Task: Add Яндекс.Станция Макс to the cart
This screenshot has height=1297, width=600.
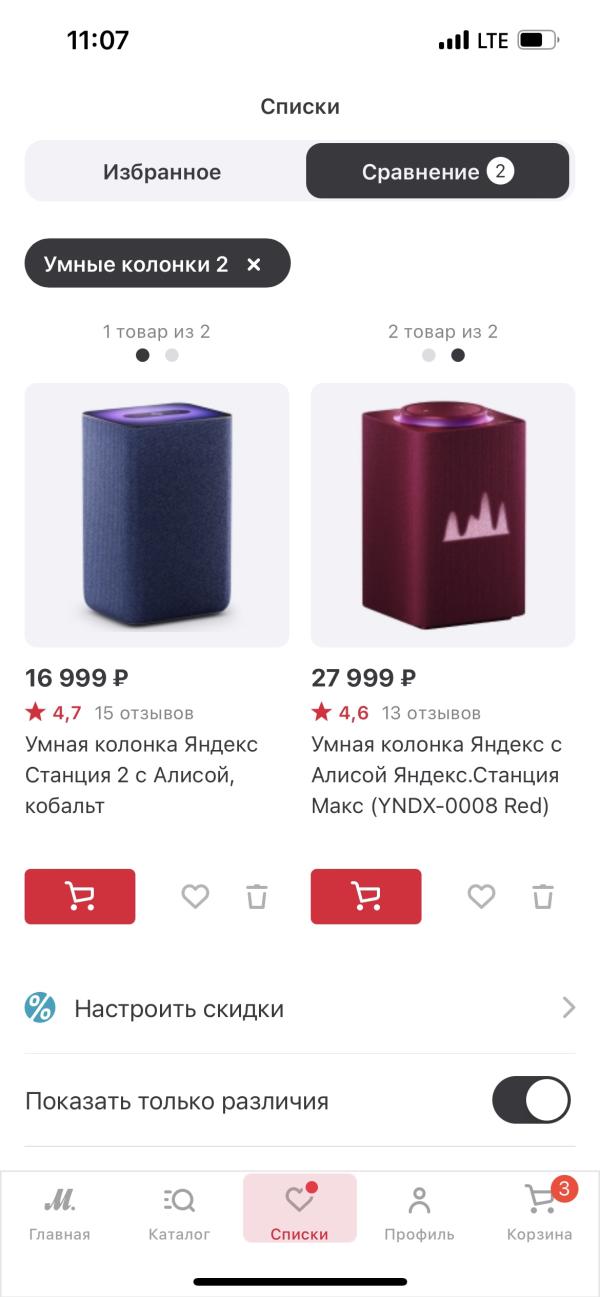Action: tap(366, 896)
